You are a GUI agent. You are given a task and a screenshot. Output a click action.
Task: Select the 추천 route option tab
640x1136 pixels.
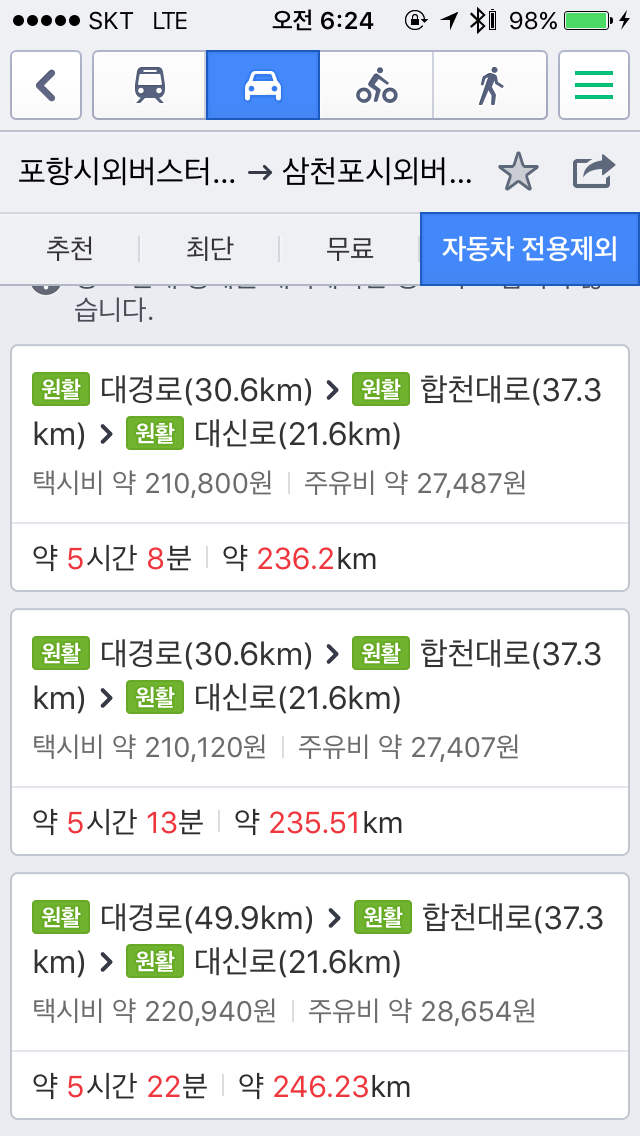point(69,248)
